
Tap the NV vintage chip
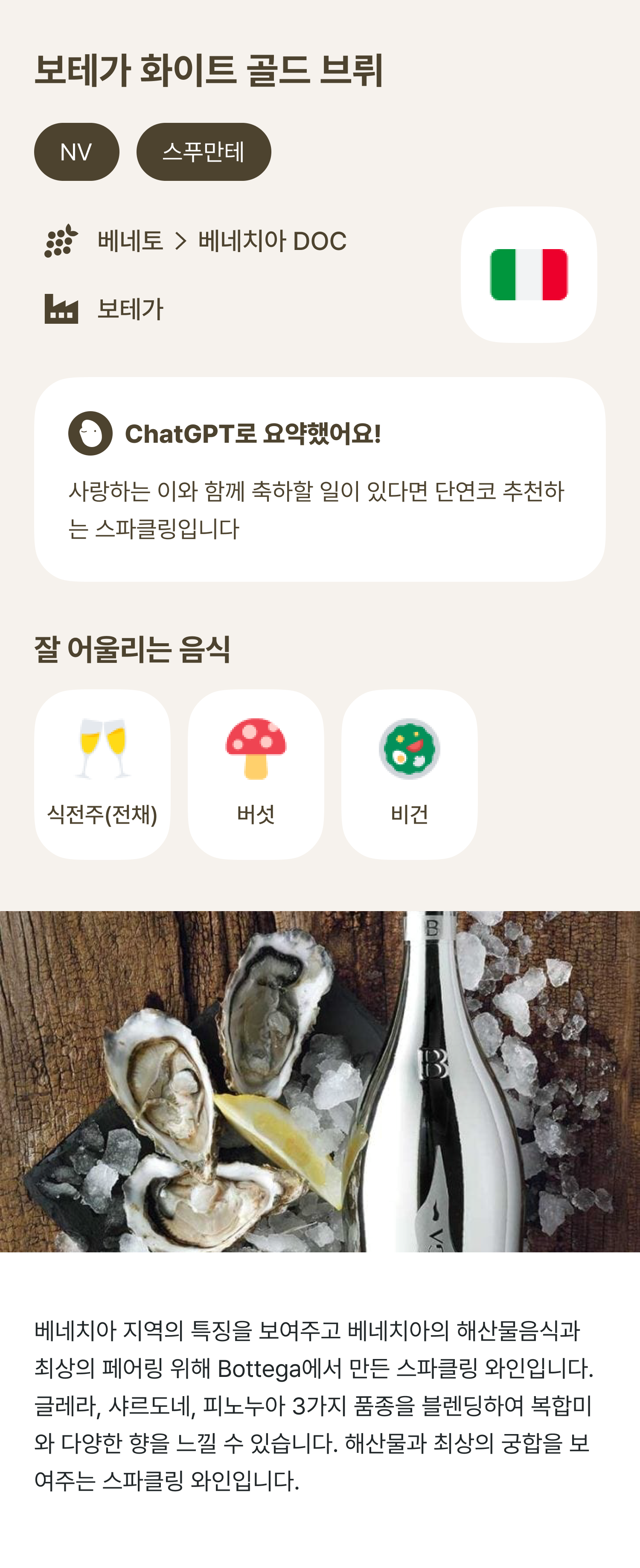click(76, 151)
